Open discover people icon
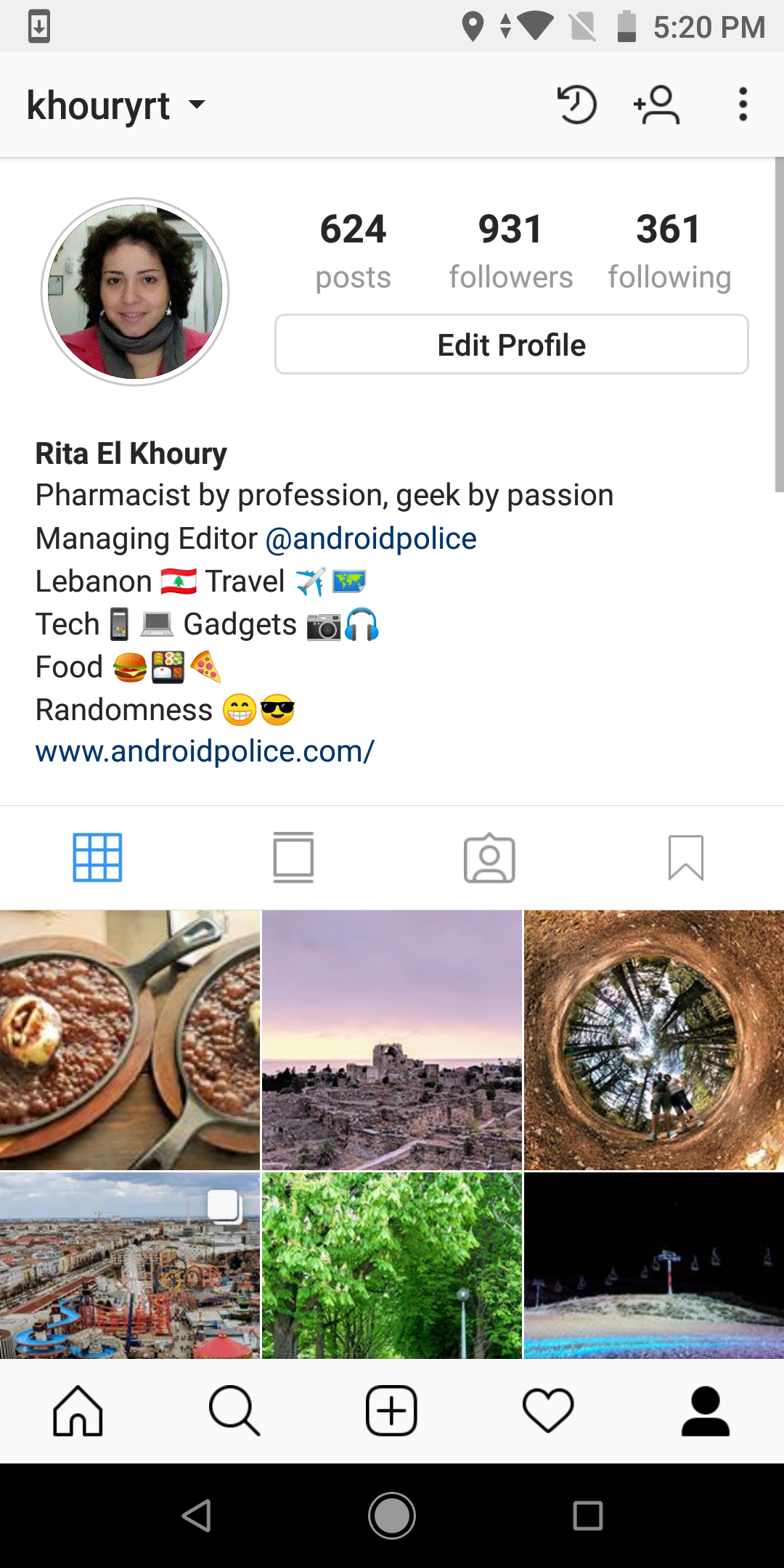The height and width of the screenshot is (1568, 784). click(x=657, y=105)
